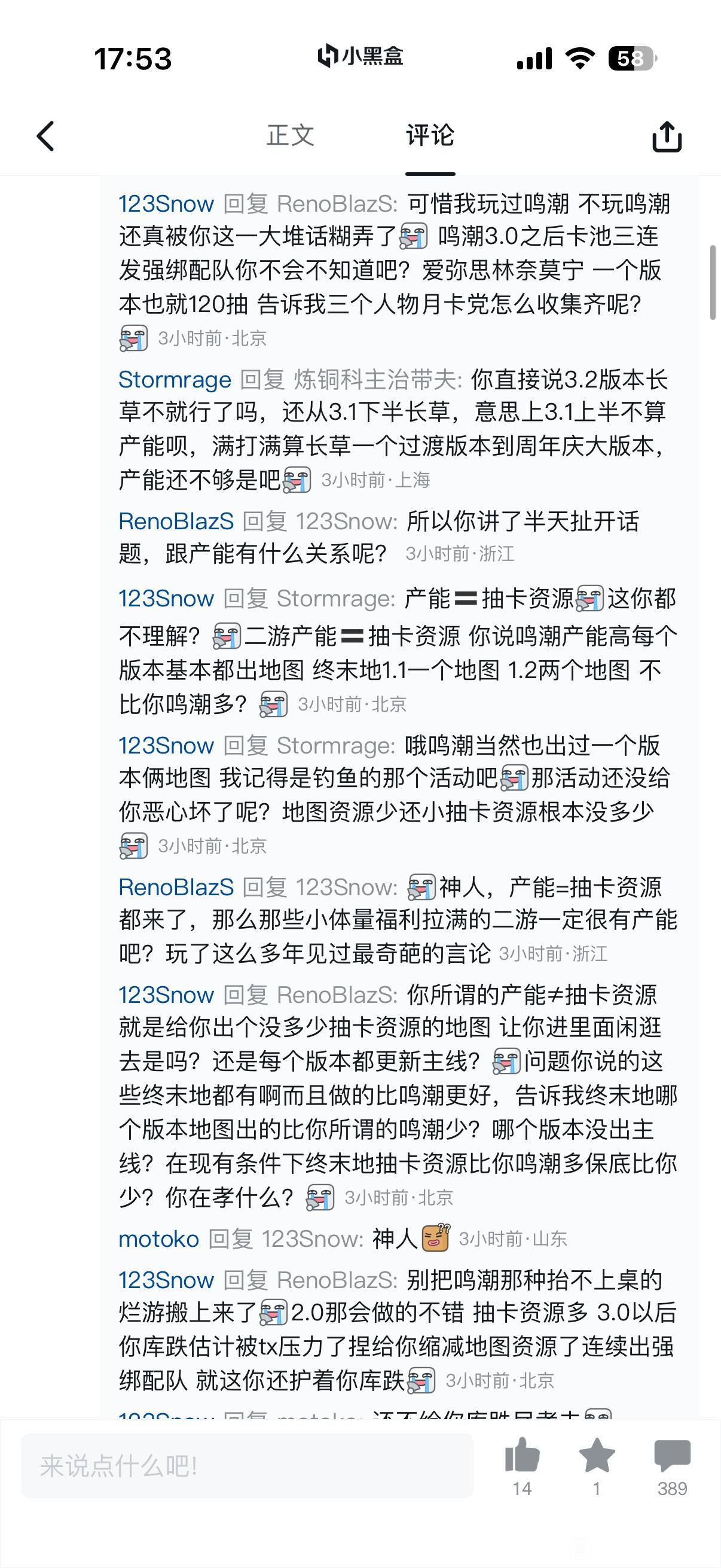Viewport: 721px width, 1568px height.
Task: Select the 评论 tab
Action: tap(430, 135)
